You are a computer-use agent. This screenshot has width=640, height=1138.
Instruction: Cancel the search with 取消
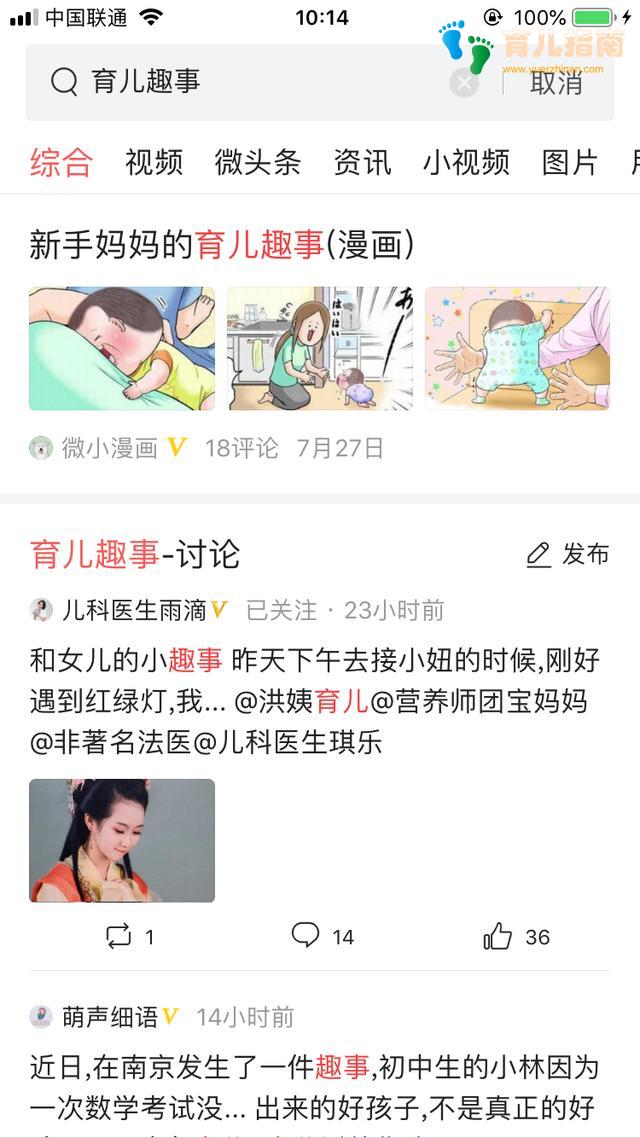(556, 82)
